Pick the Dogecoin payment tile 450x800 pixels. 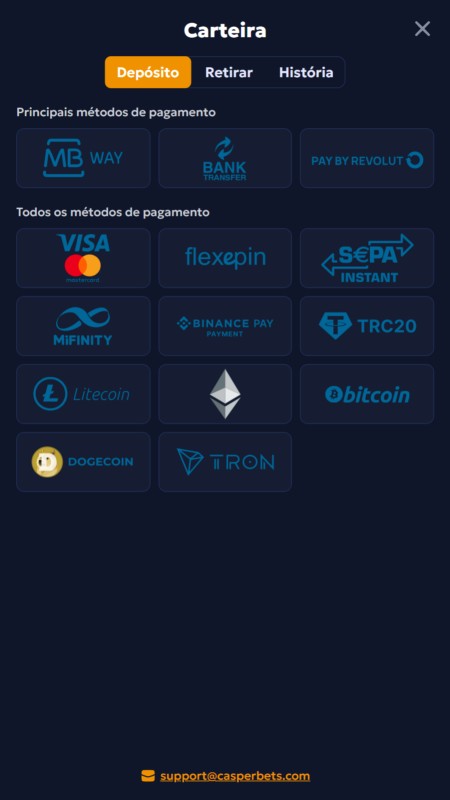(83, 462)
